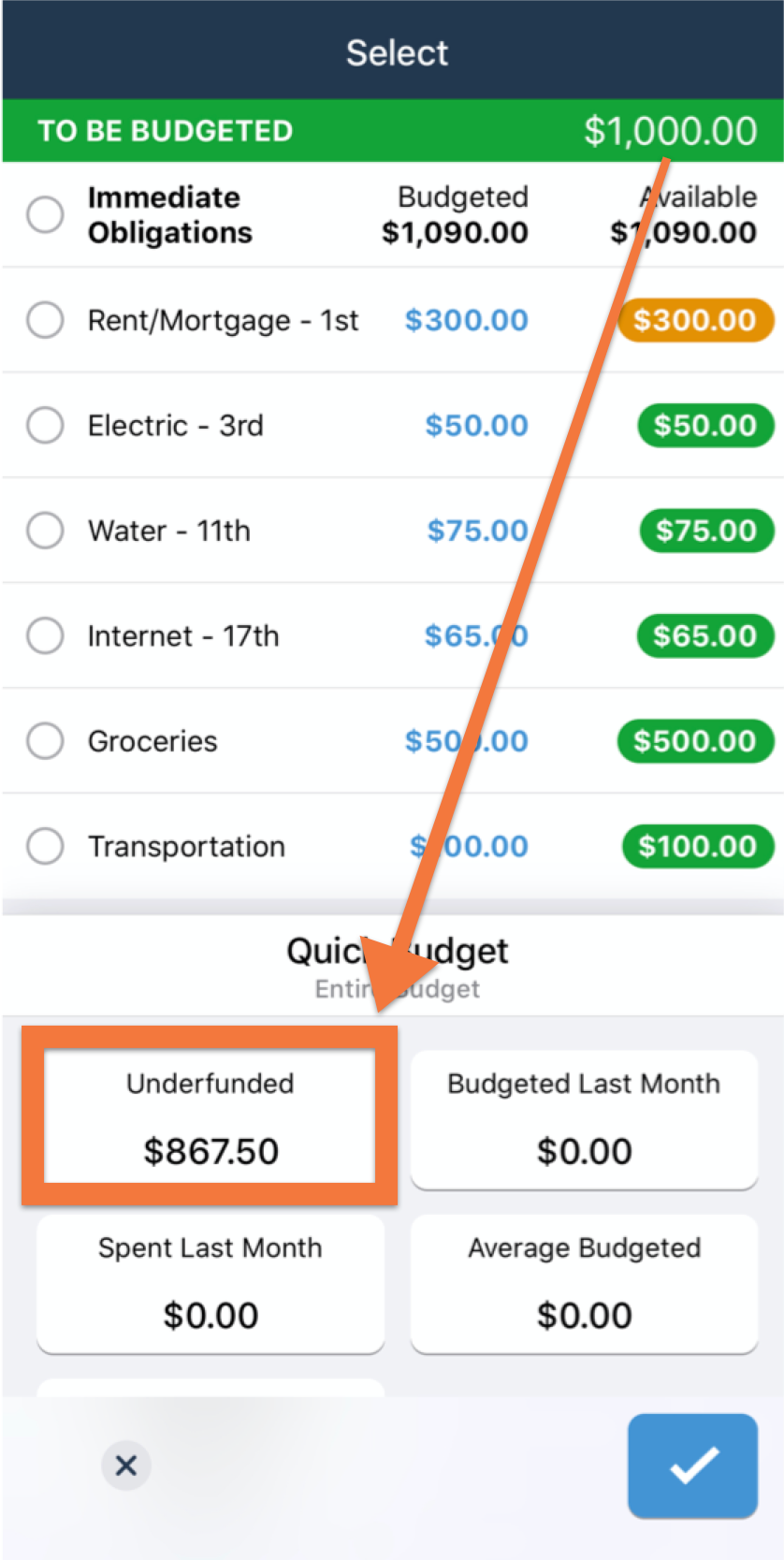Apply Underfunded quick budget of $867.50
The image size is (784, 1560).
coord(211,1117)
